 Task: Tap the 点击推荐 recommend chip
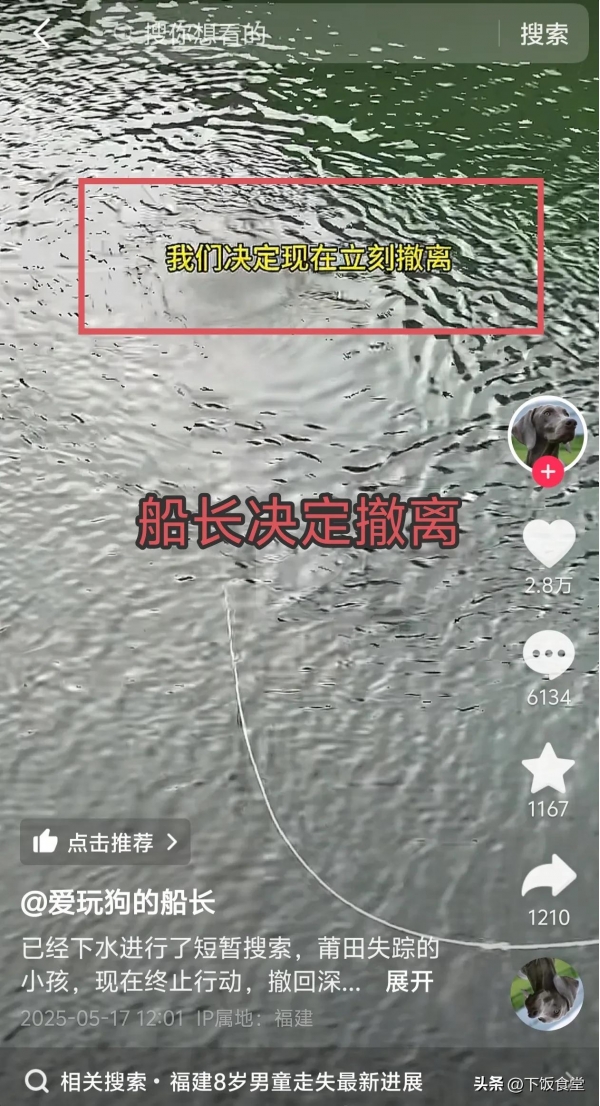tap(105, 842)
